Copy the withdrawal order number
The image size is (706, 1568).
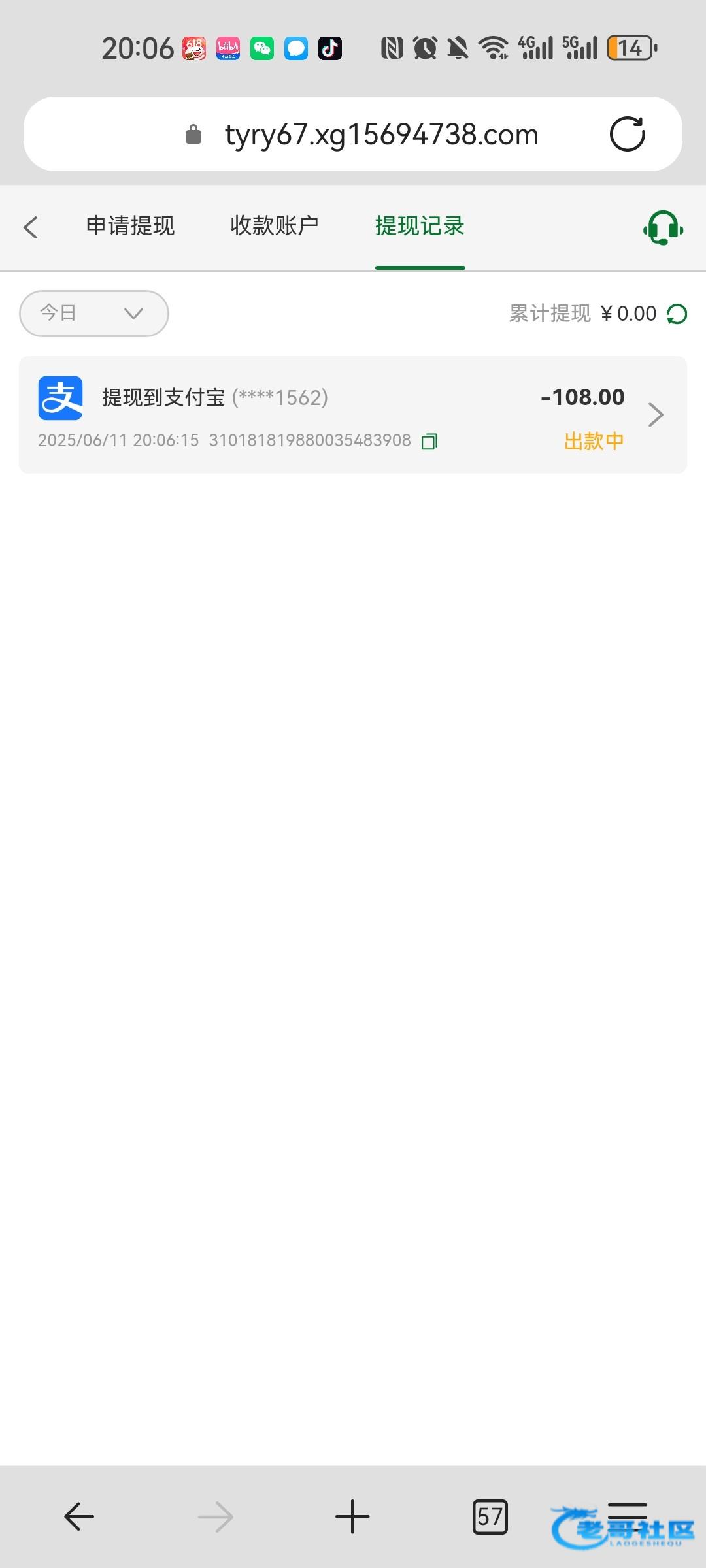pyautogui.click(x=429, y=442)
